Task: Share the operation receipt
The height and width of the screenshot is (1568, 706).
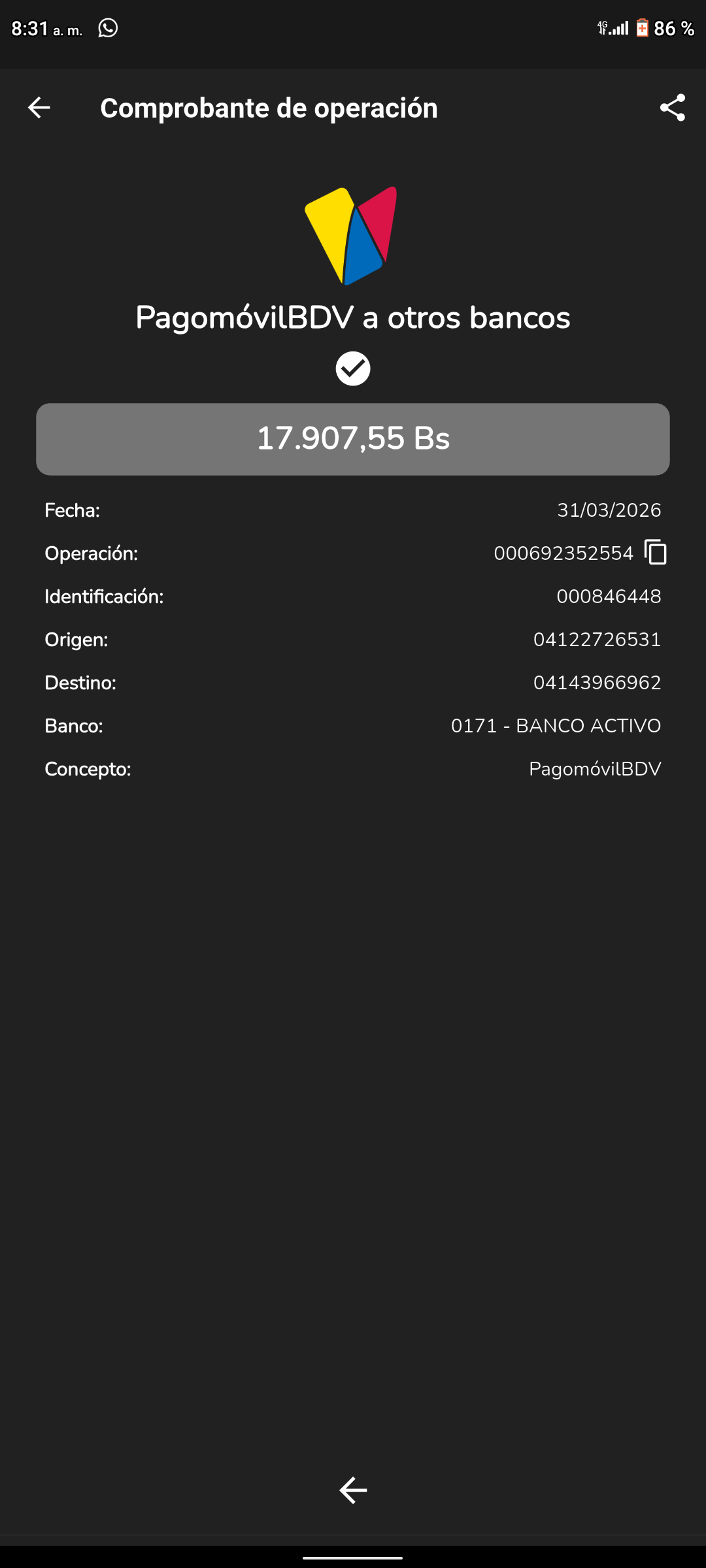Action: (672, 108)
